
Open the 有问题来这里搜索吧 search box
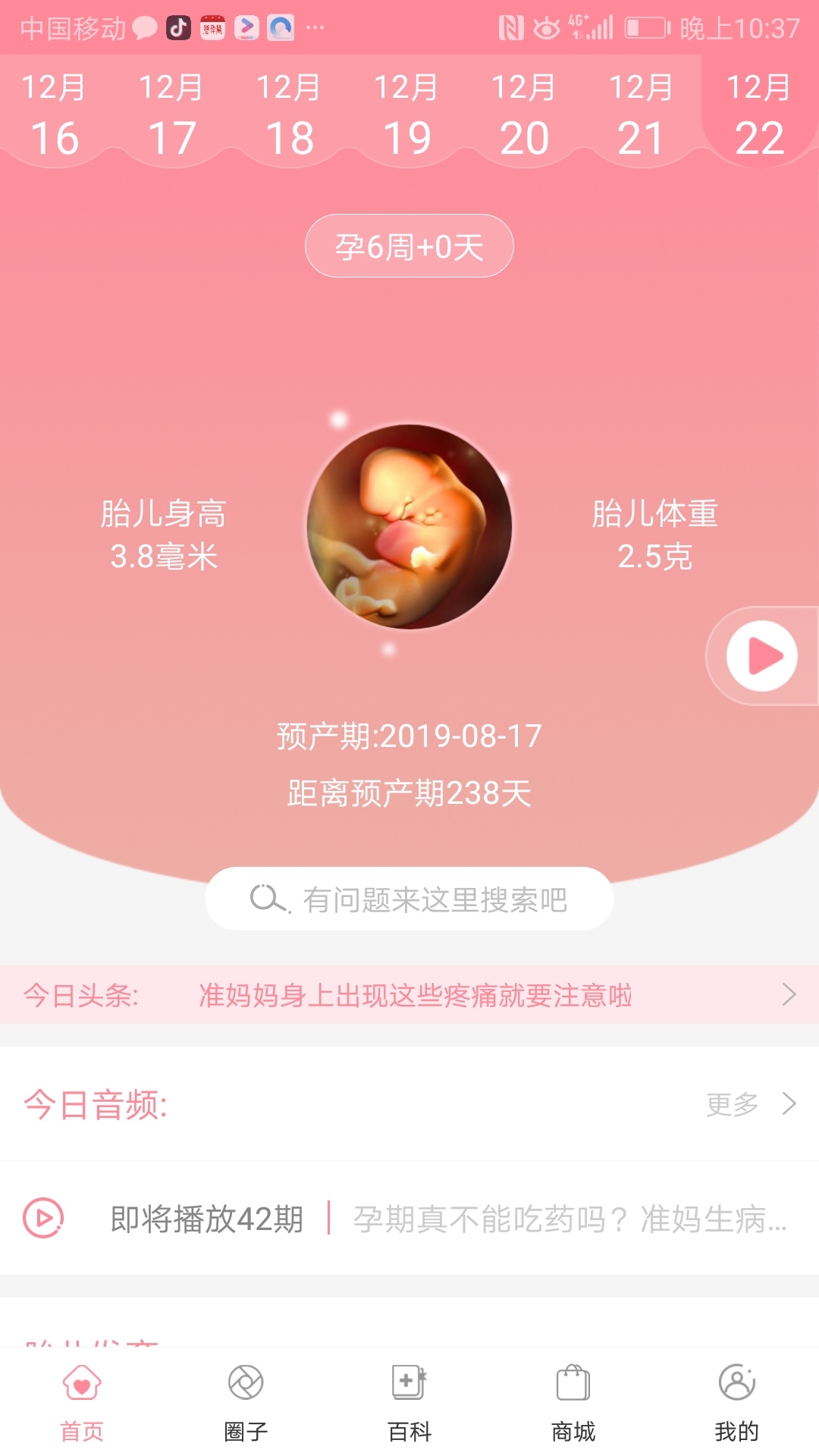[409, 899]
